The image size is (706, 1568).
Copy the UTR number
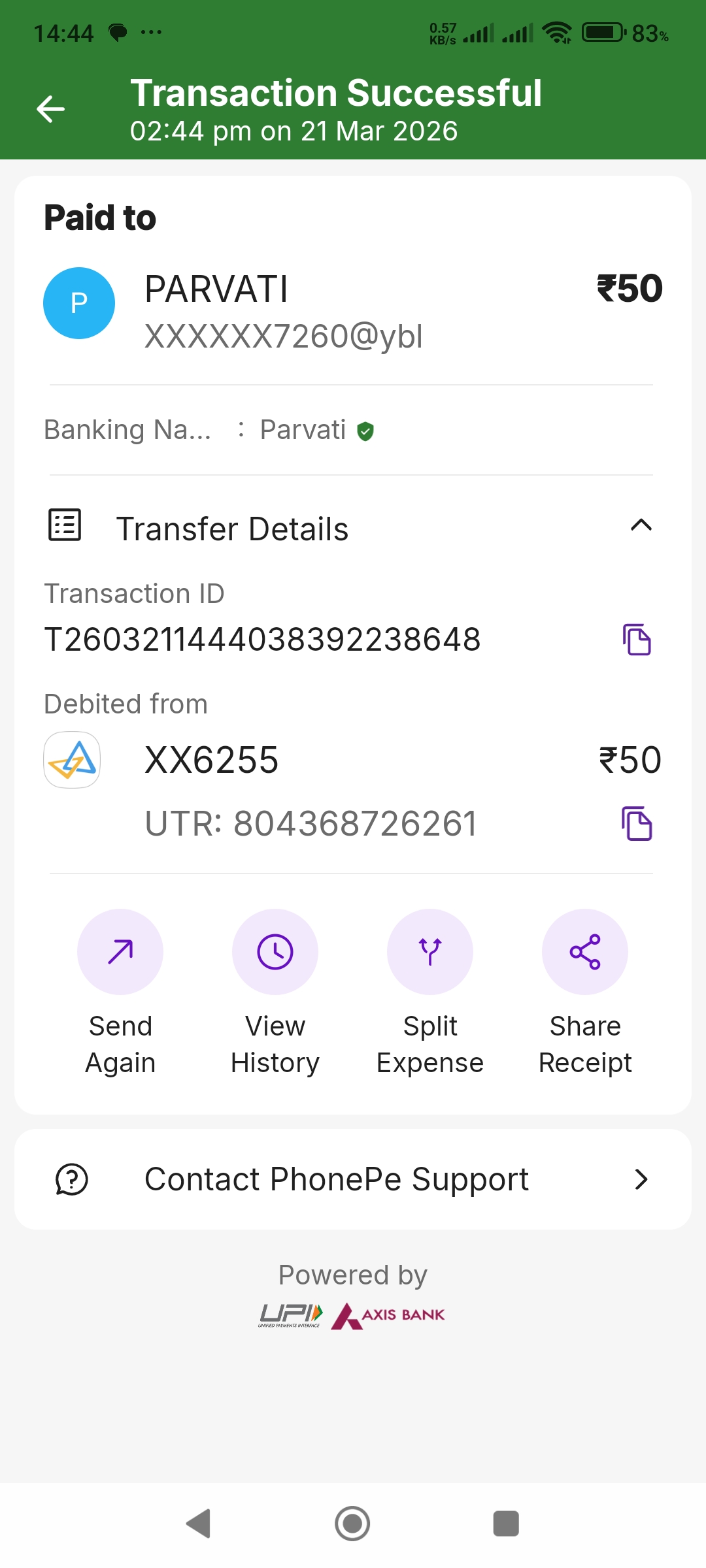pos(637,823)
